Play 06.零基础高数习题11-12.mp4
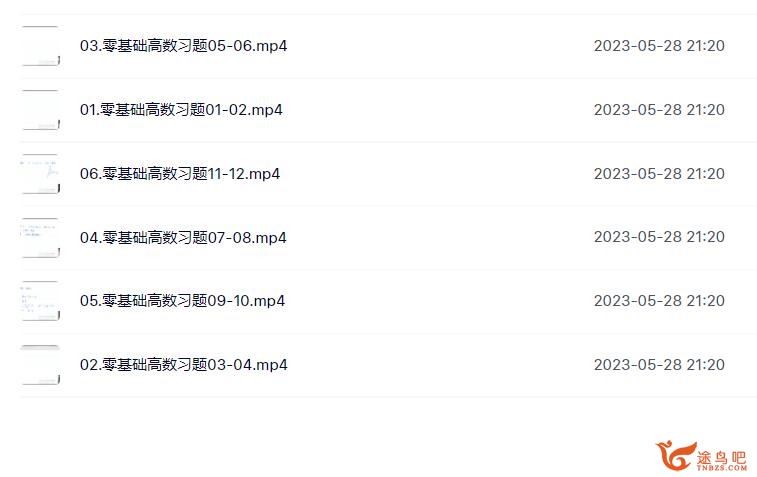This screenshot has height=477, width=757. [x=180, y=174]
